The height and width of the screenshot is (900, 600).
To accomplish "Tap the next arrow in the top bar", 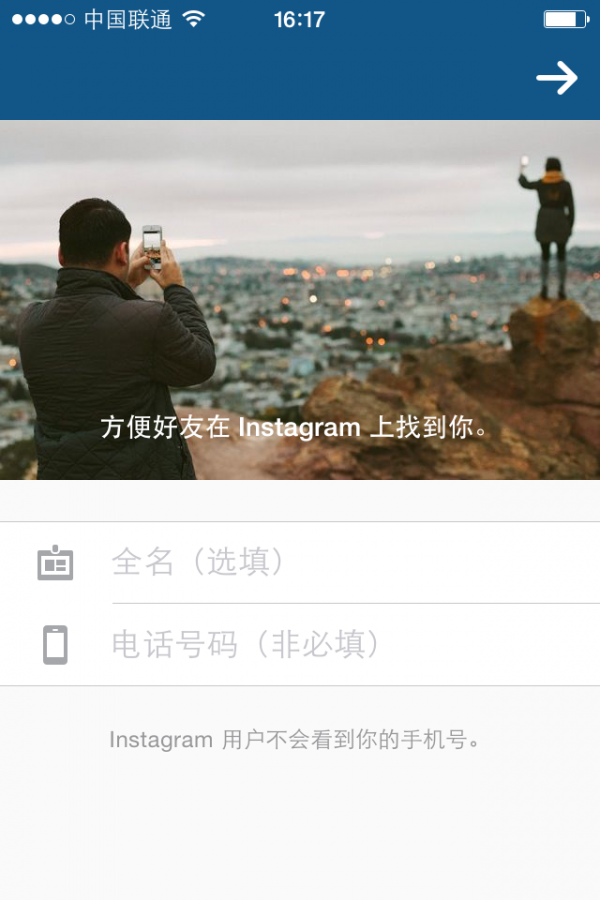I will click(x=557, y=78).
